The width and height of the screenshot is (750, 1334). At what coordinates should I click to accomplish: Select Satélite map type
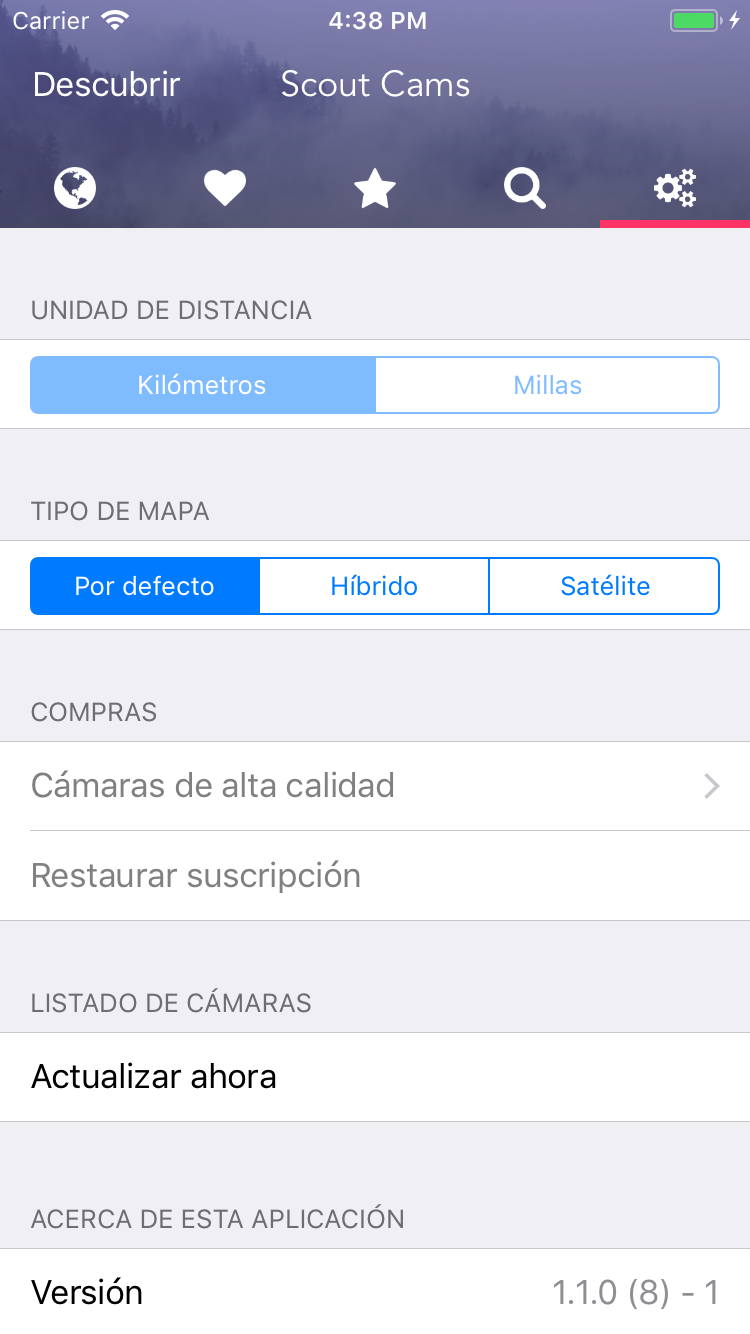tap(604, 586)
